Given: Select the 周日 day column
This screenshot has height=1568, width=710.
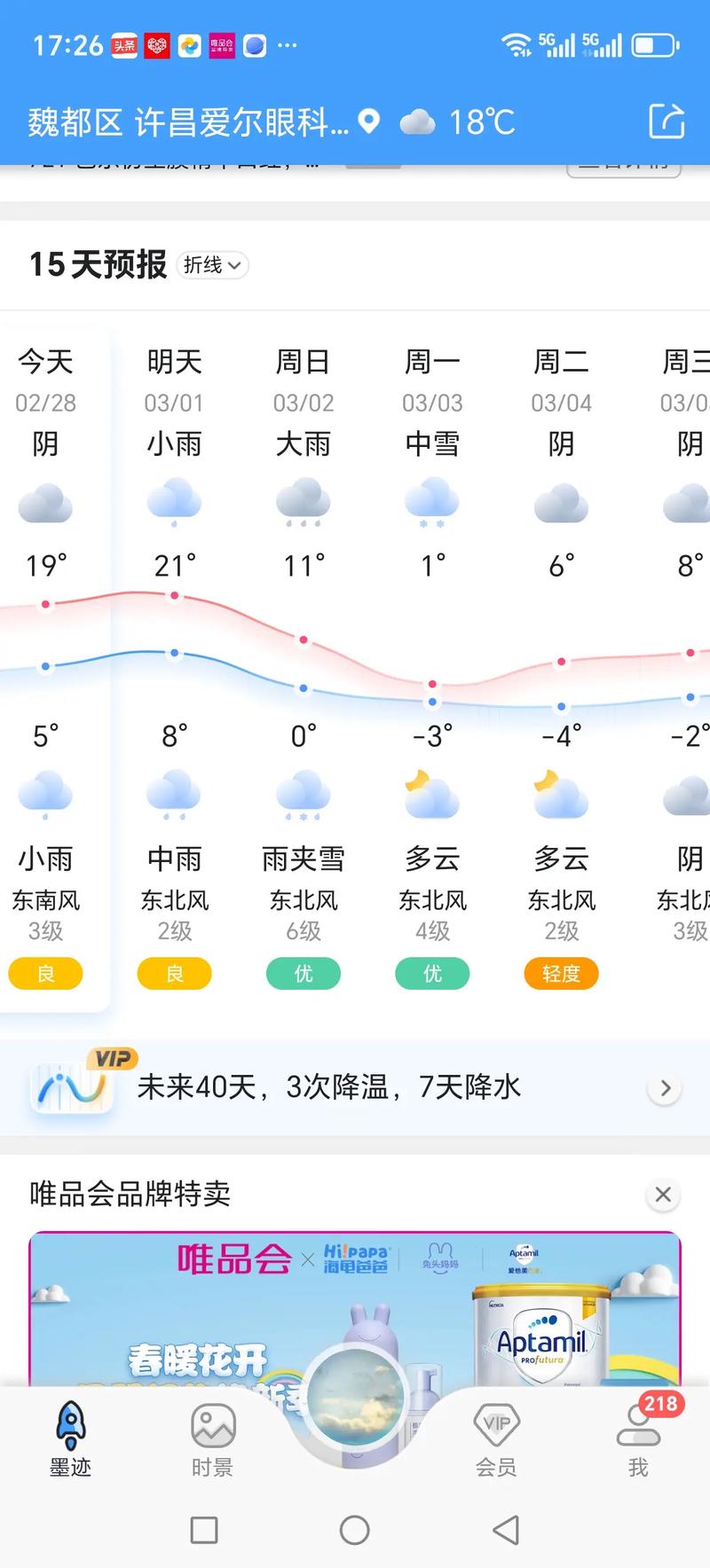Looking at the screenshot, I should (x=303, y=362).
